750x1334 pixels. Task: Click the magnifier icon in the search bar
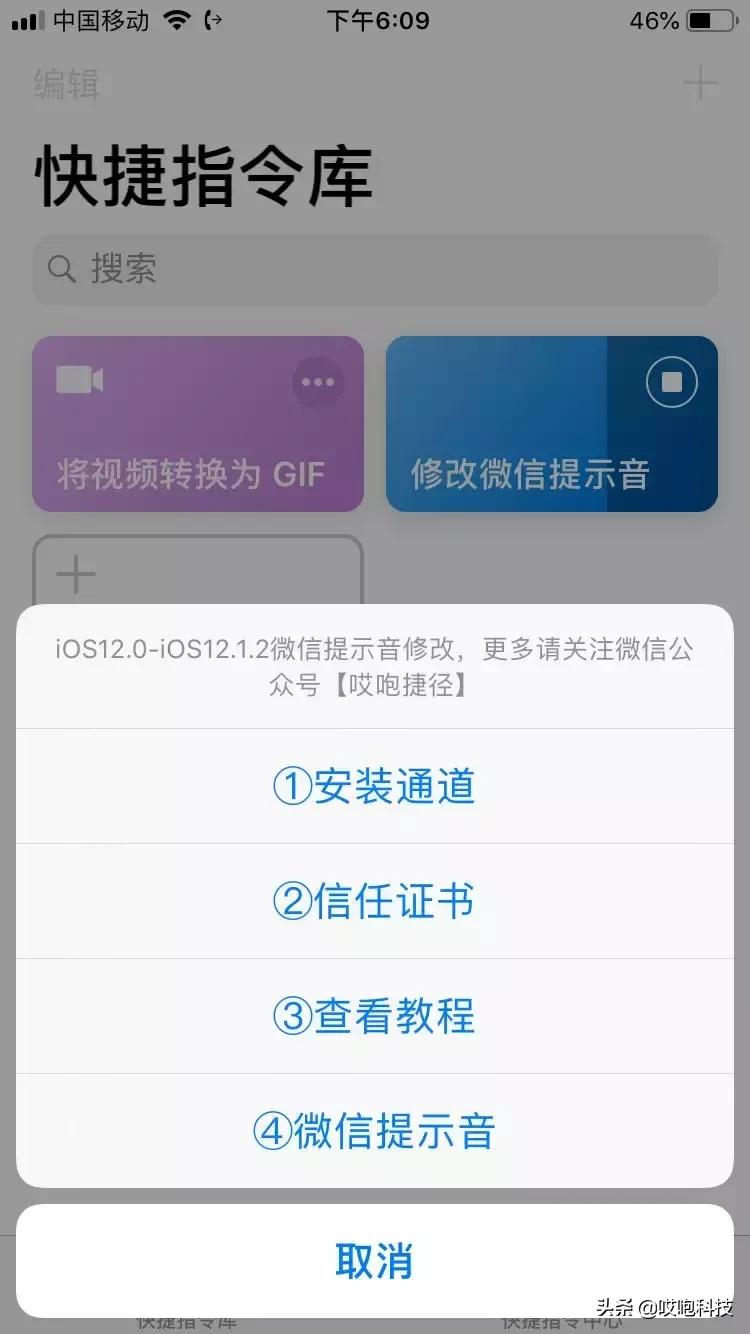tap(61, 269)
